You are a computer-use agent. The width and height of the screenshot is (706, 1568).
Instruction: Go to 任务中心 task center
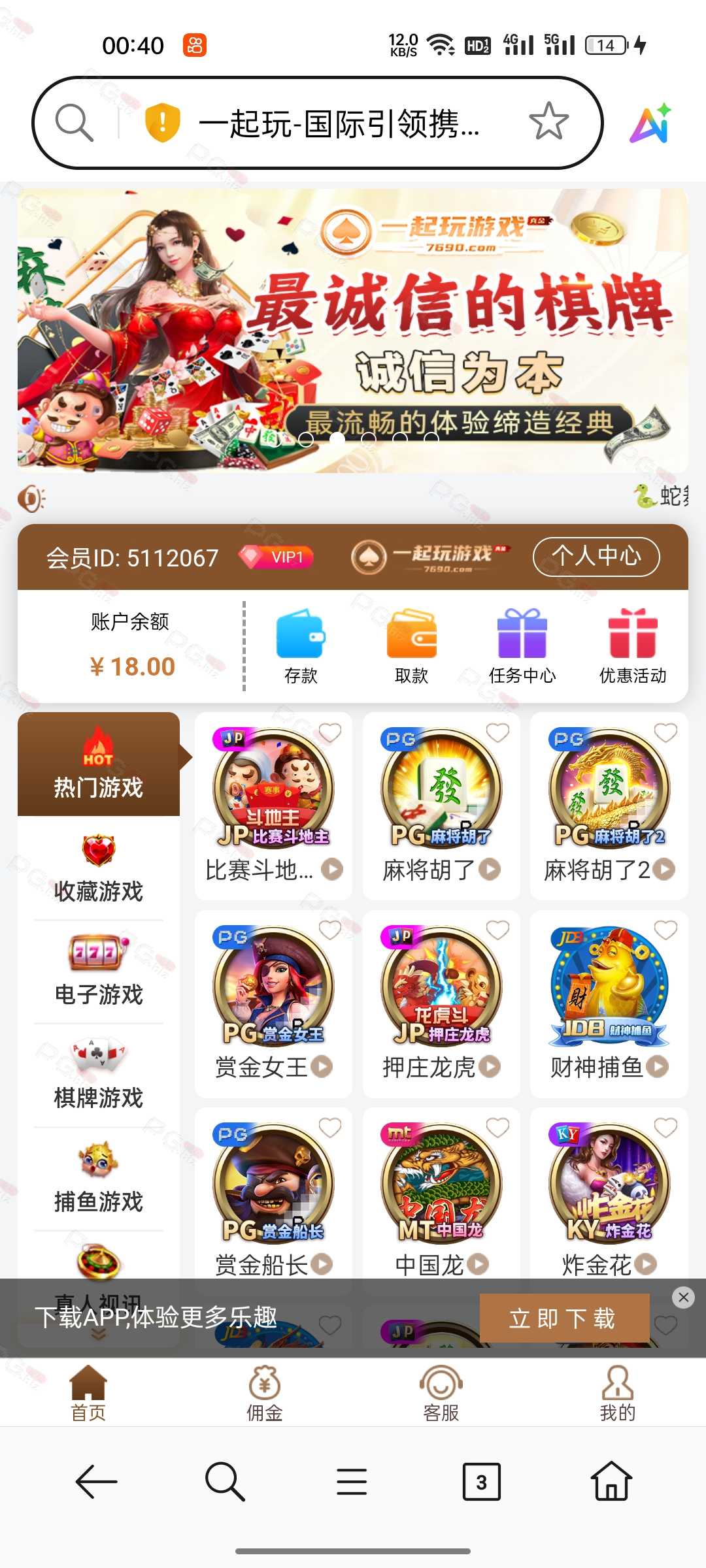(x=522, y=646)
